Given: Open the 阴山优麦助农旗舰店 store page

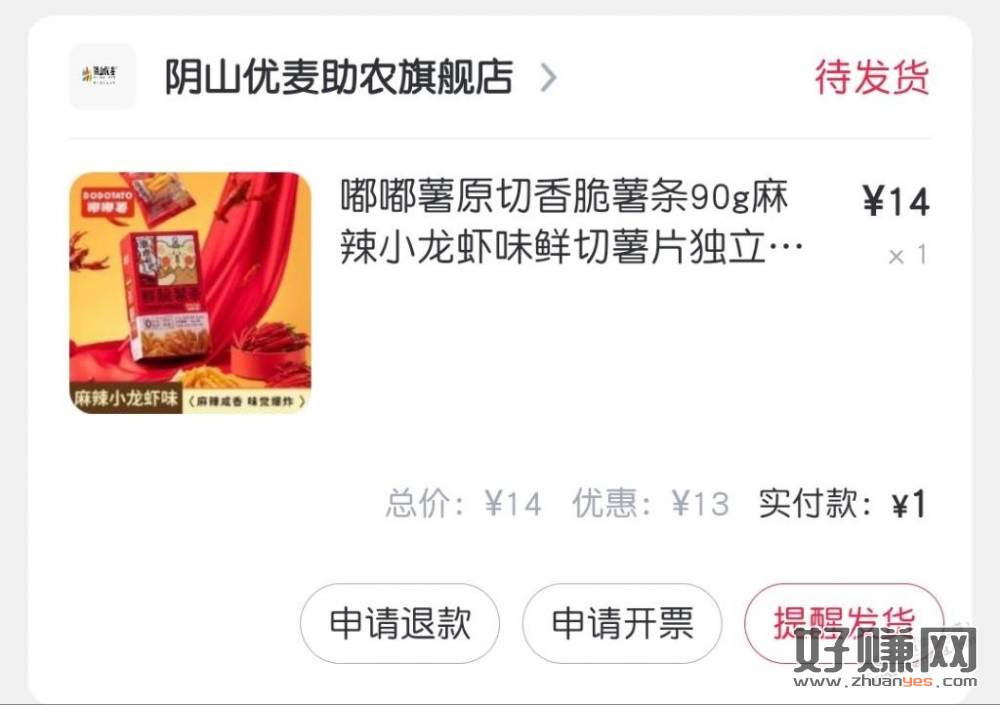Looking at the screenshot, I should [x=338, y=77].
